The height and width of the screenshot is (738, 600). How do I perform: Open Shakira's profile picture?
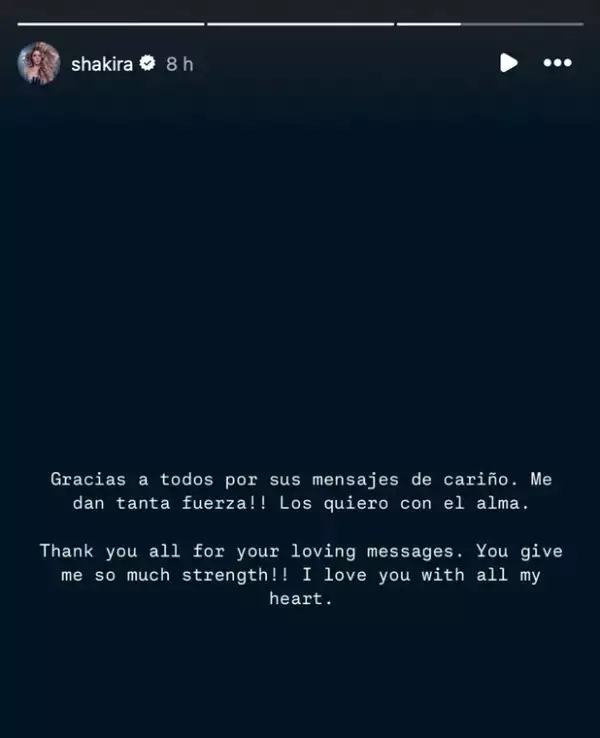pyautogui.click(x=38, y=63)
